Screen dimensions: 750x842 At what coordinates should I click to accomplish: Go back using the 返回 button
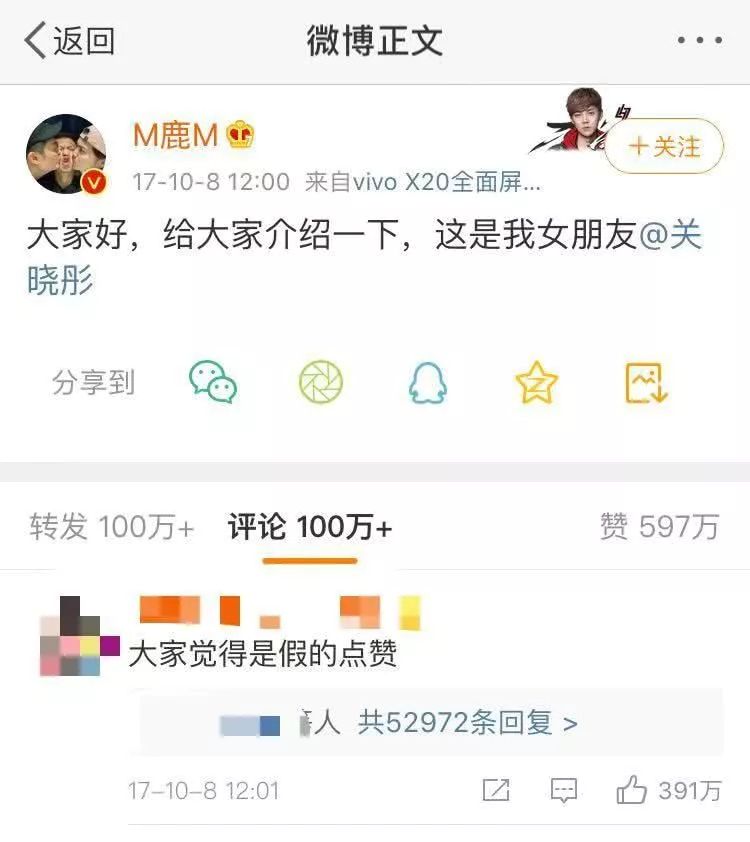point(70,41)
